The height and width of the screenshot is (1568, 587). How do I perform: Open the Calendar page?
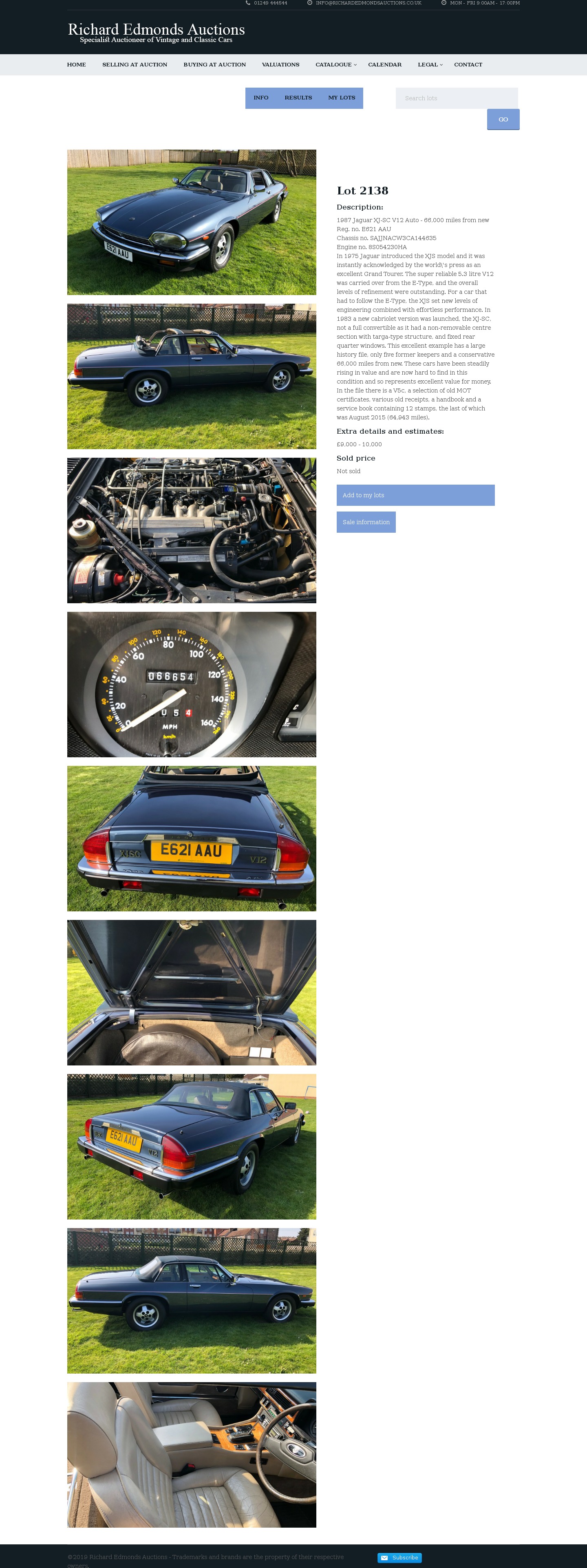(384, 64)
